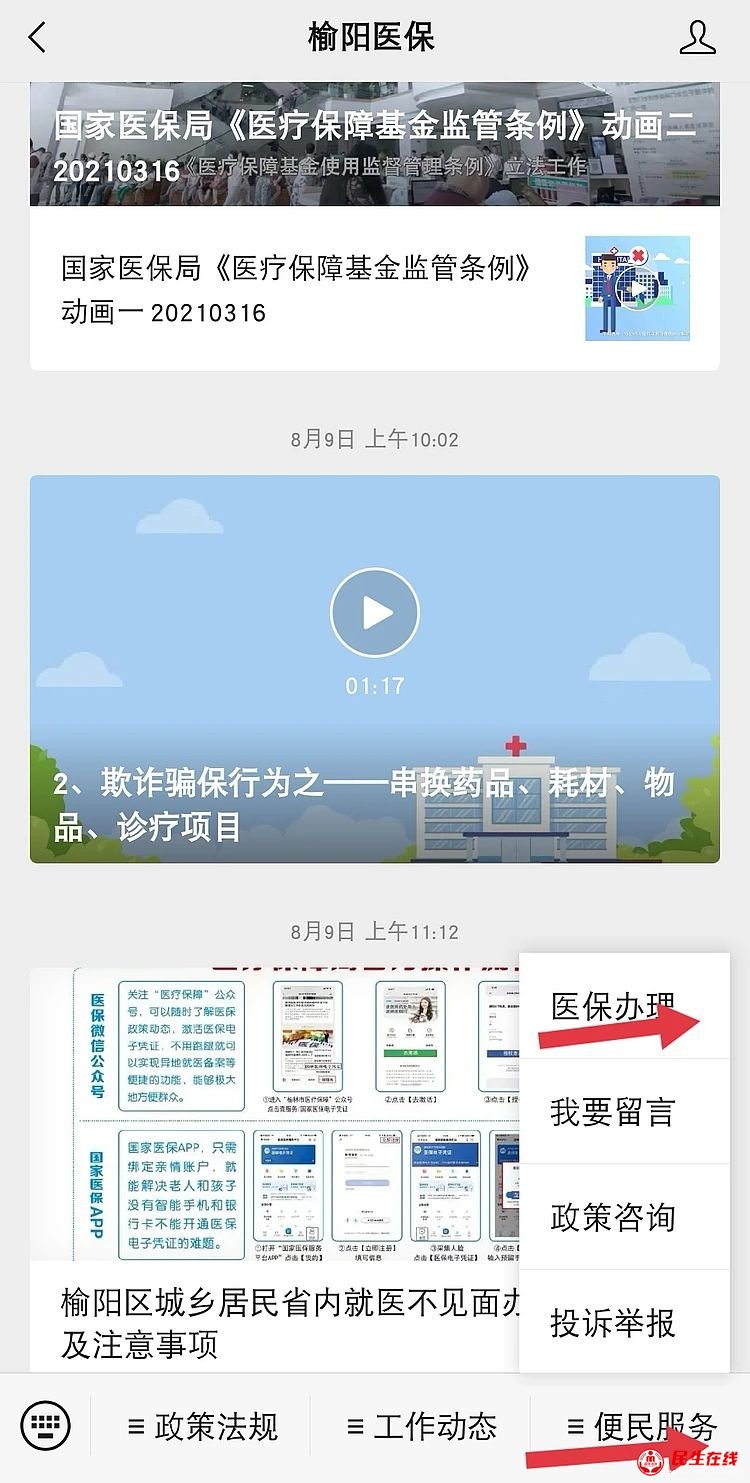
Task: Open the account profile icon
Action: 697,38
